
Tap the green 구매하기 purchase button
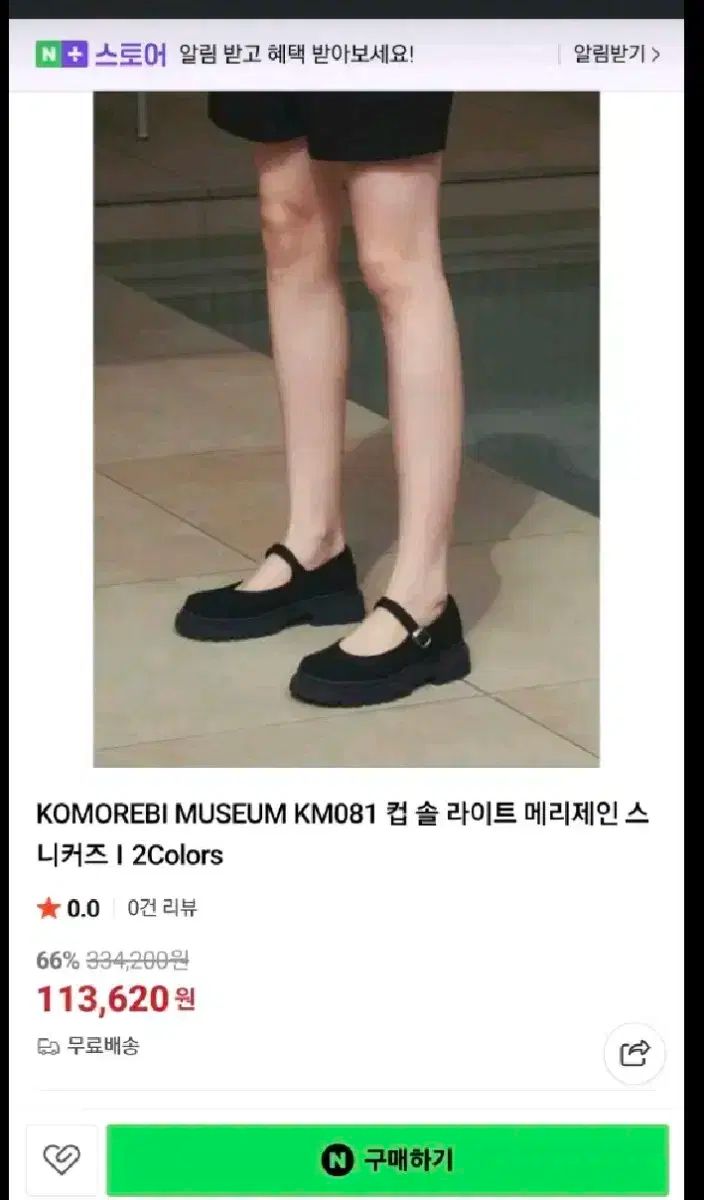[387, 1160]
